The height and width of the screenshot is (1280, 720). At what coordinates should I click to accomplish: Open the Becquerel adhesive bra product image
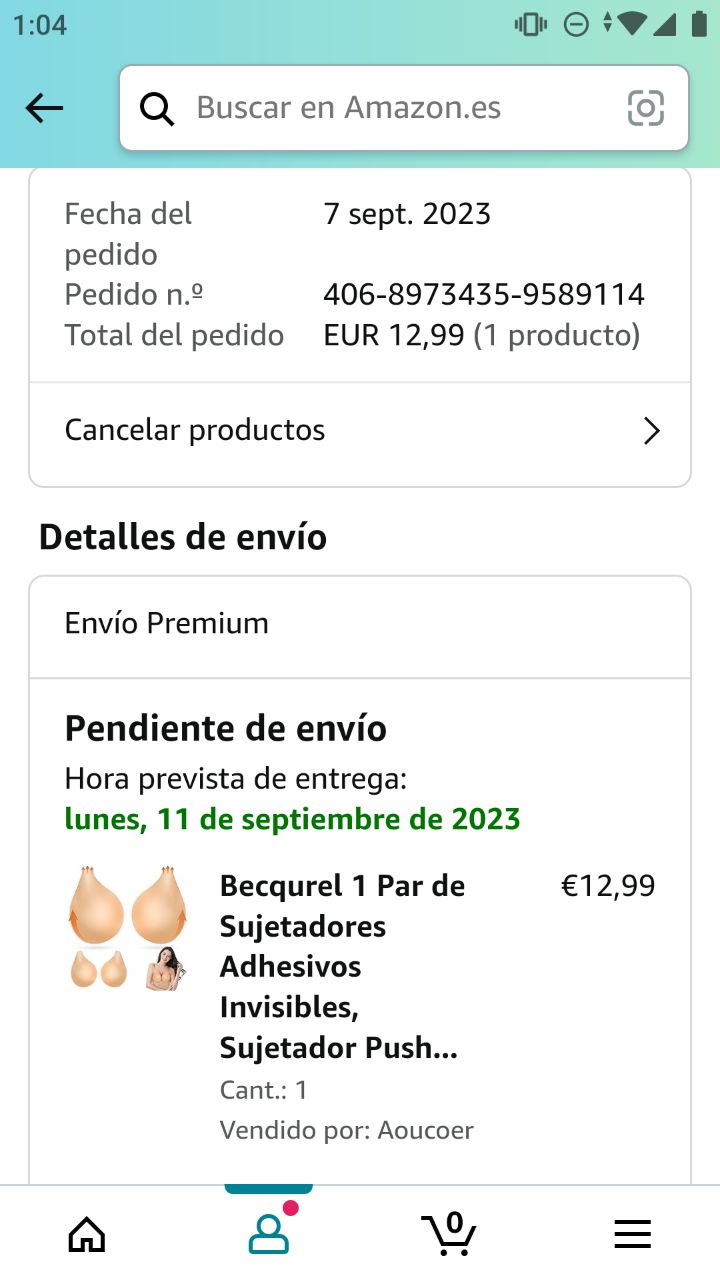[128, 928]
